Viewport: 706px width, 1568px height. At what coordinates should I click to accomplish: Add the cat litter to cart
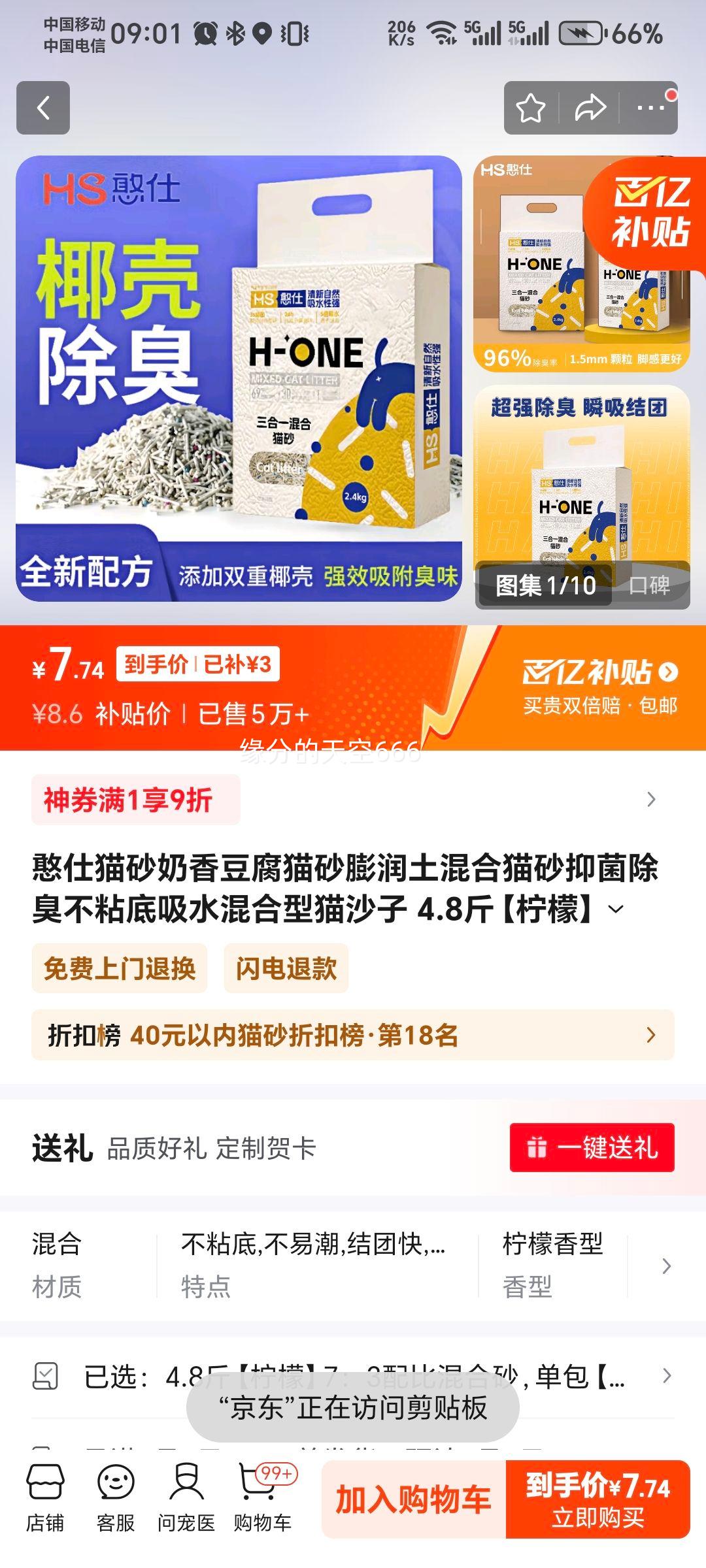pos(413,1499)
